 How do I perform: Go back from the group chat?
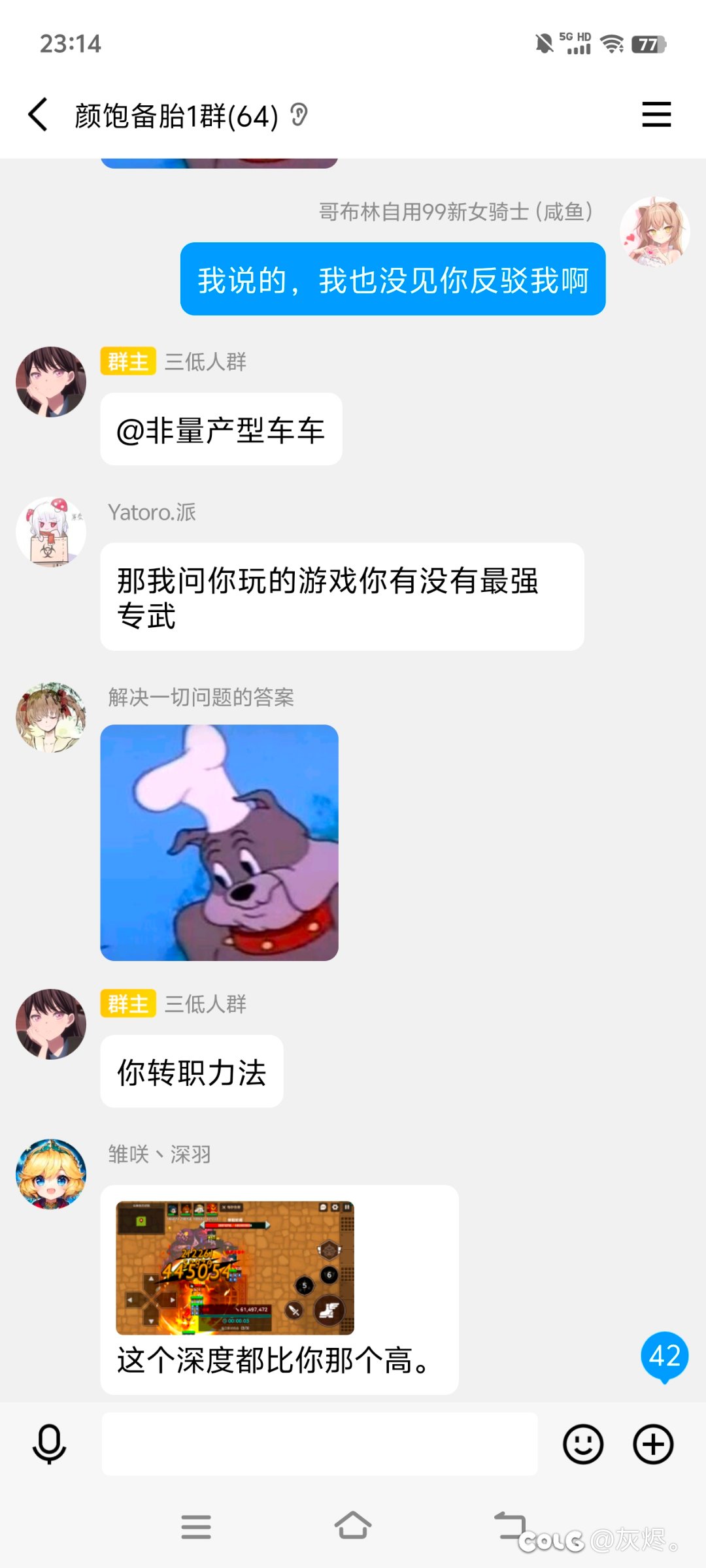pyautogui.click(x=38, y=115)
